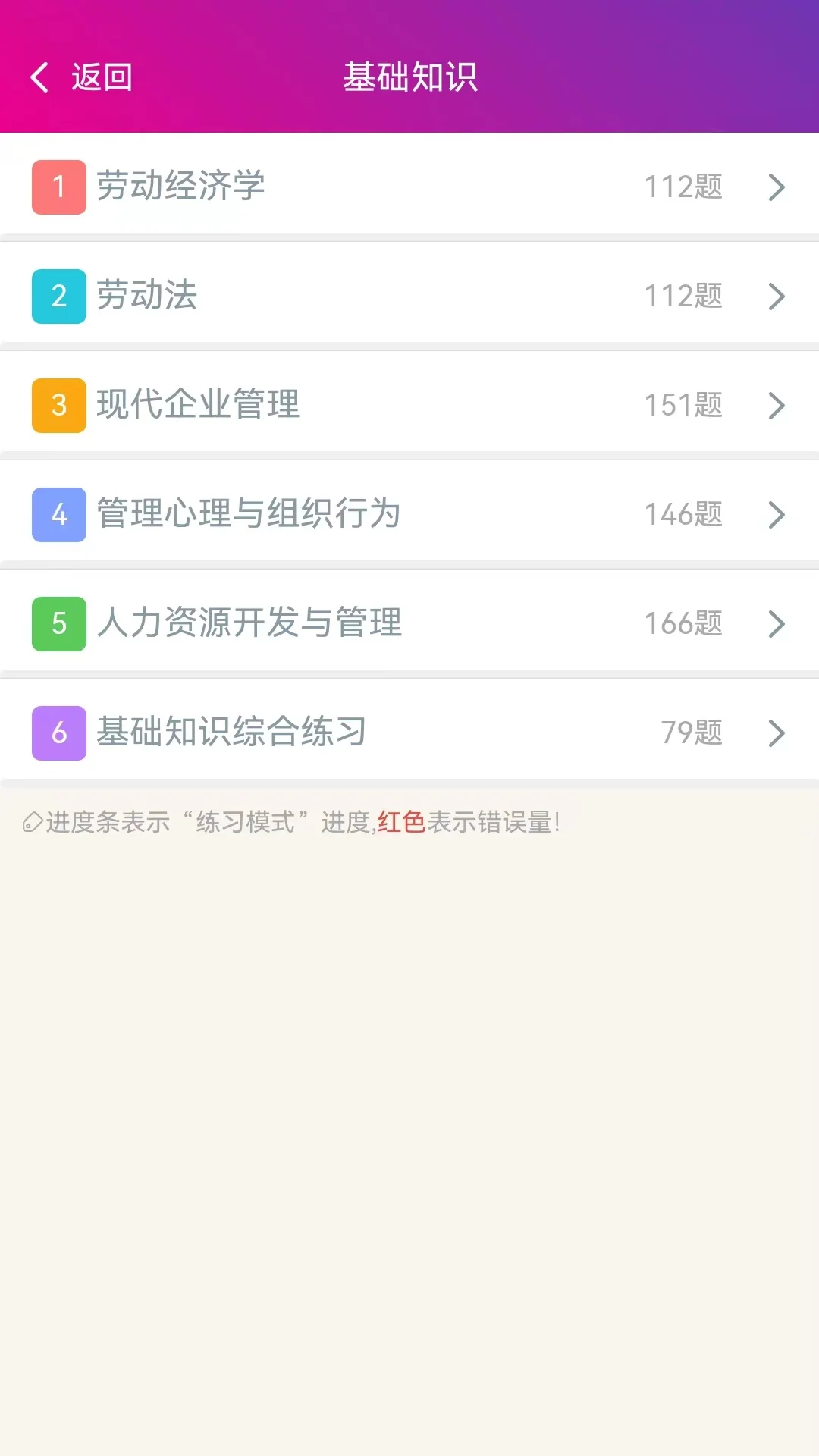Expand 现代企业管理 with its chevron

click(x=776, y=406)
